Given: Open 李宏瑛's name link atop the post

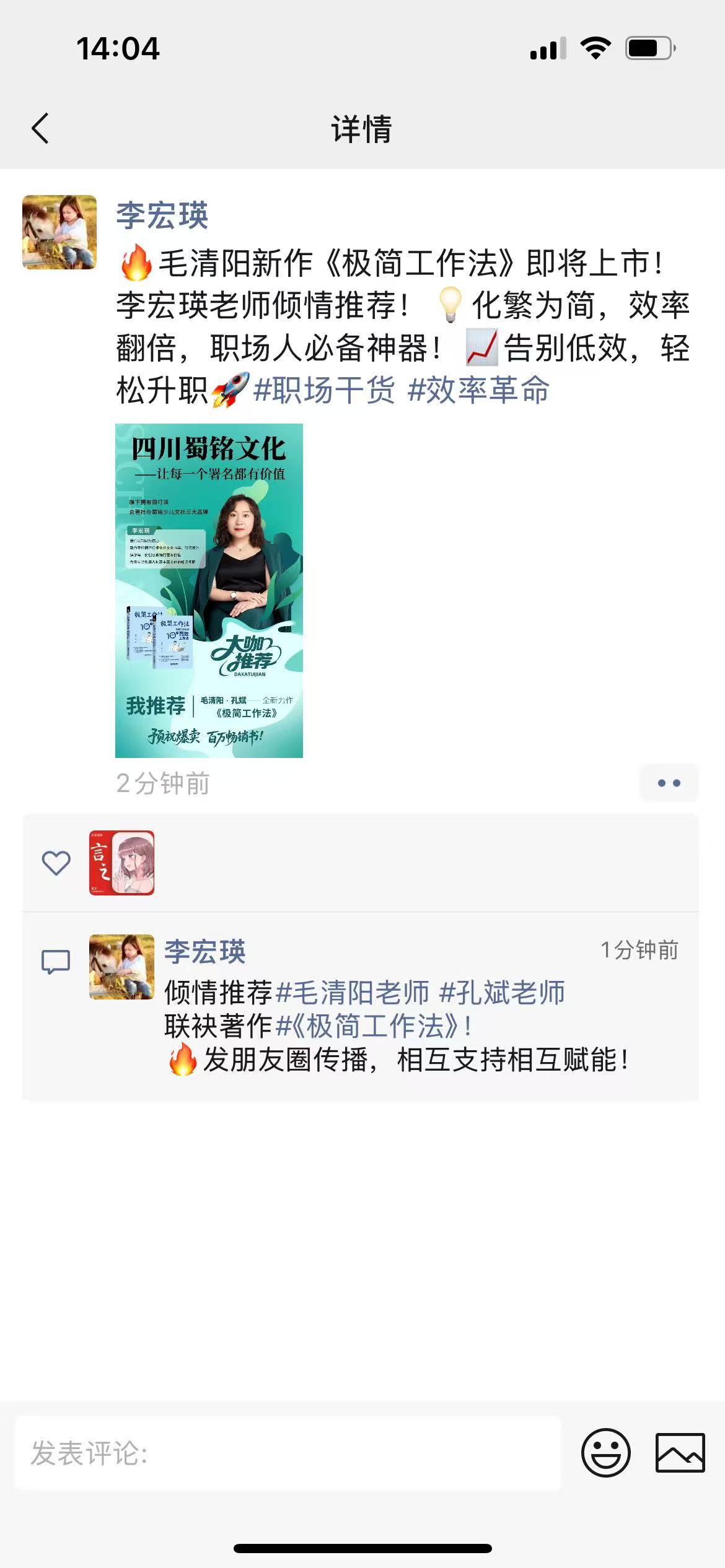Looking at the screenshot, I should [x=162, y=216].
